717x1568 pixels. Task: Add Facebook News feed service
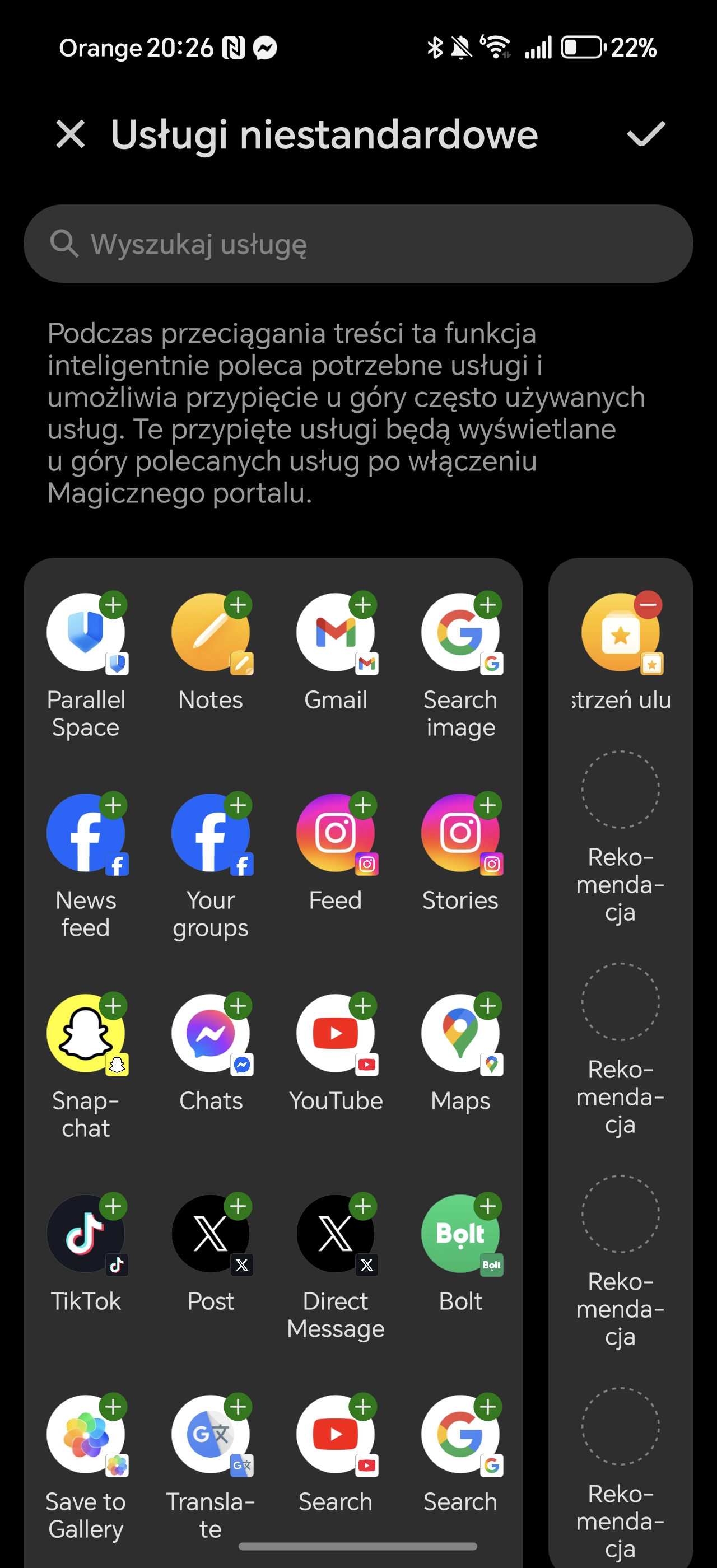point(113,805)
